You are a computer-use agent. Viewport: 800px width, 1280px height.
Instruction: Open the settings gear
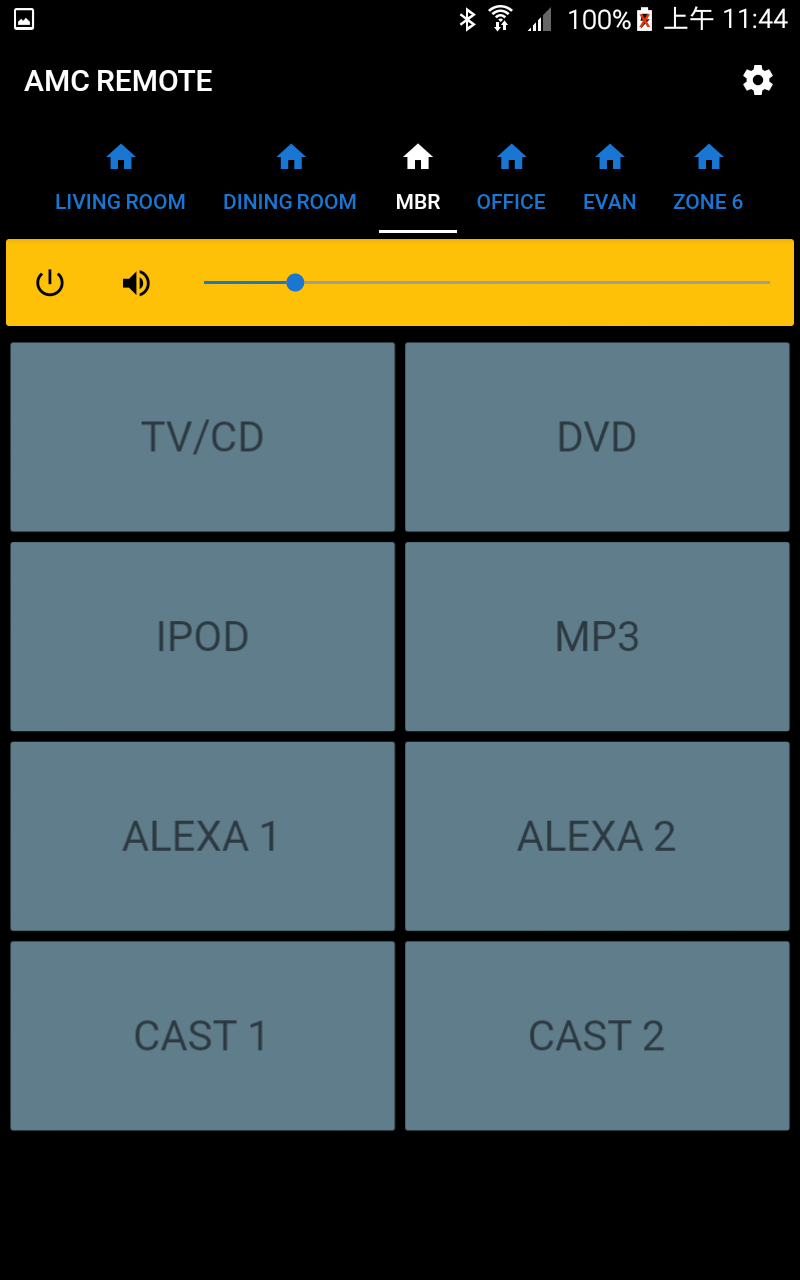(757, 80)
